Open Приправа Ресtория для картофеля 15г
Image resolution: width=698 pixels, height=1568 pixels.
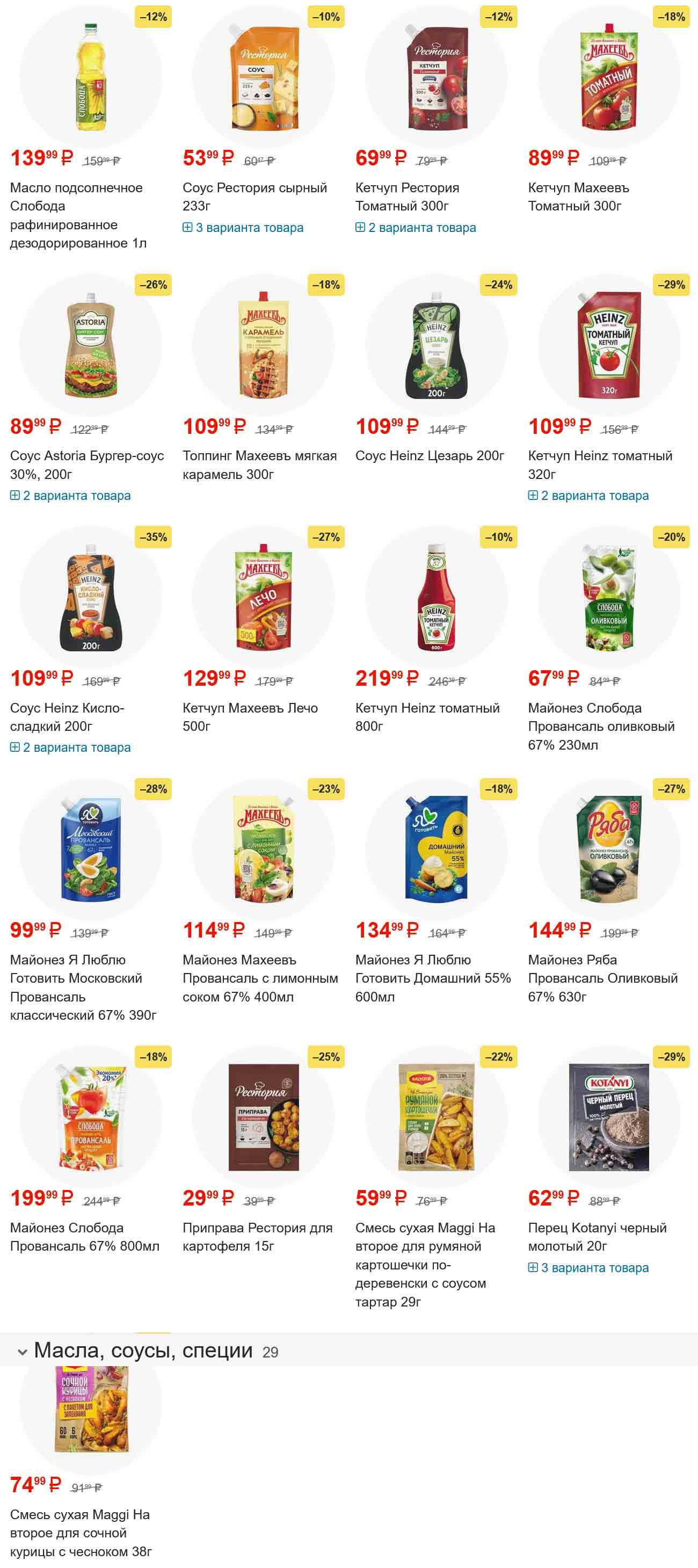(257, 1236)
